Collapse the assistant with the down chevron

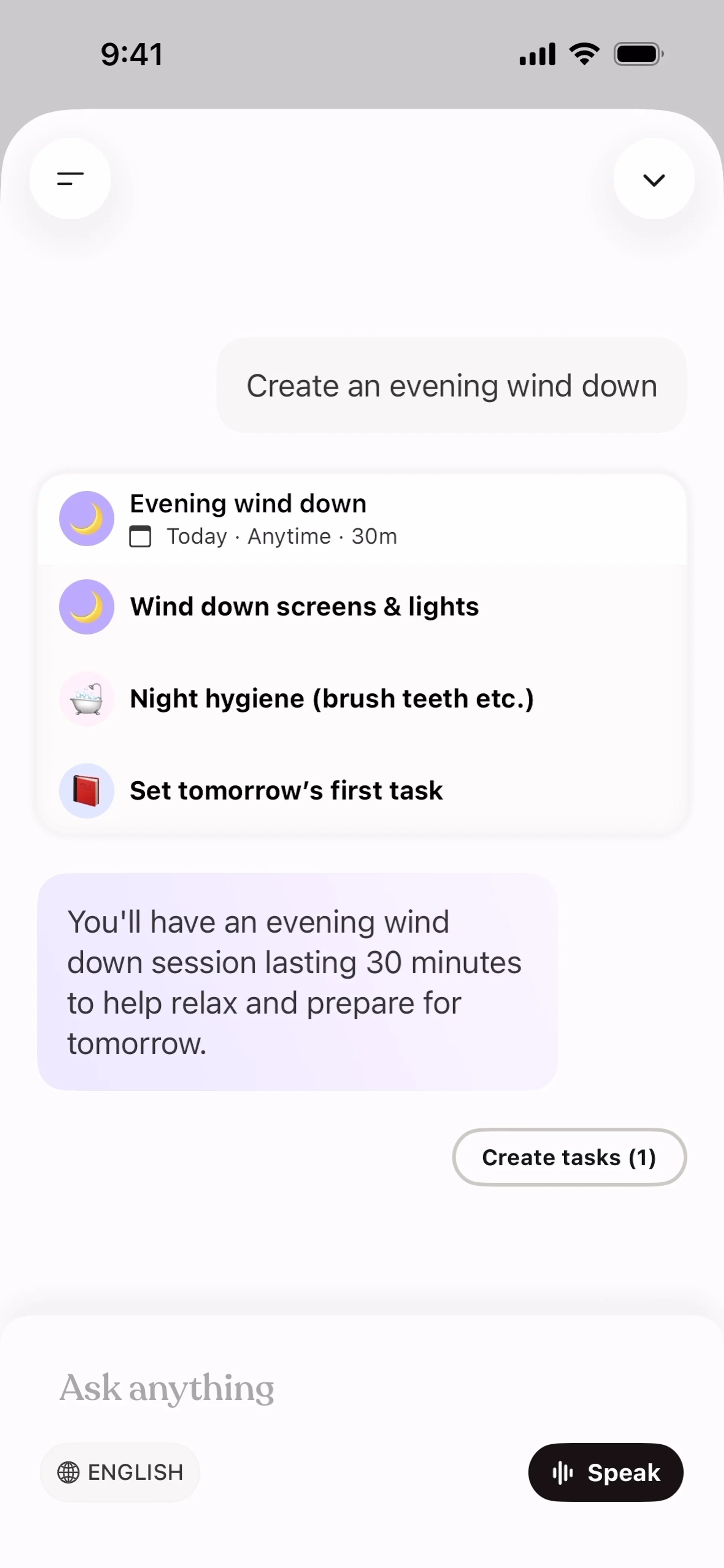(653, 179)
